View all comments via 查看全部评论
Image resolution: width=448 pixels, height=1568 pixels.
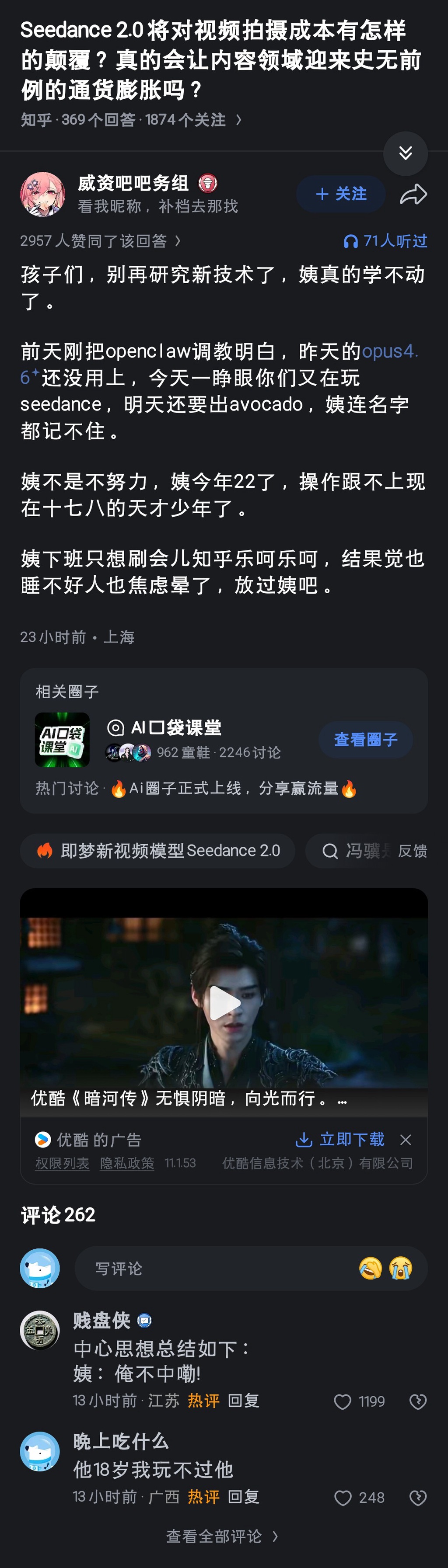(223, 1537)
